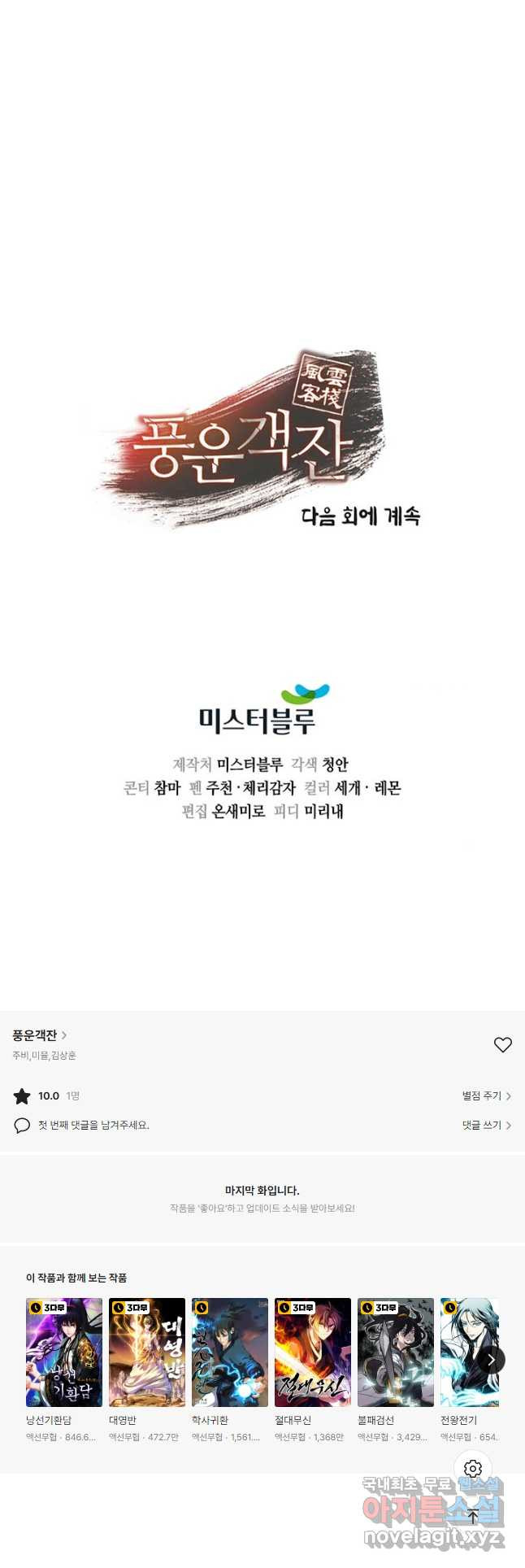Image resolution: width=525 pixels, height=1568 pixels.
Task: Open the 절대무신 recommended title
Action: click(313, 1352)
